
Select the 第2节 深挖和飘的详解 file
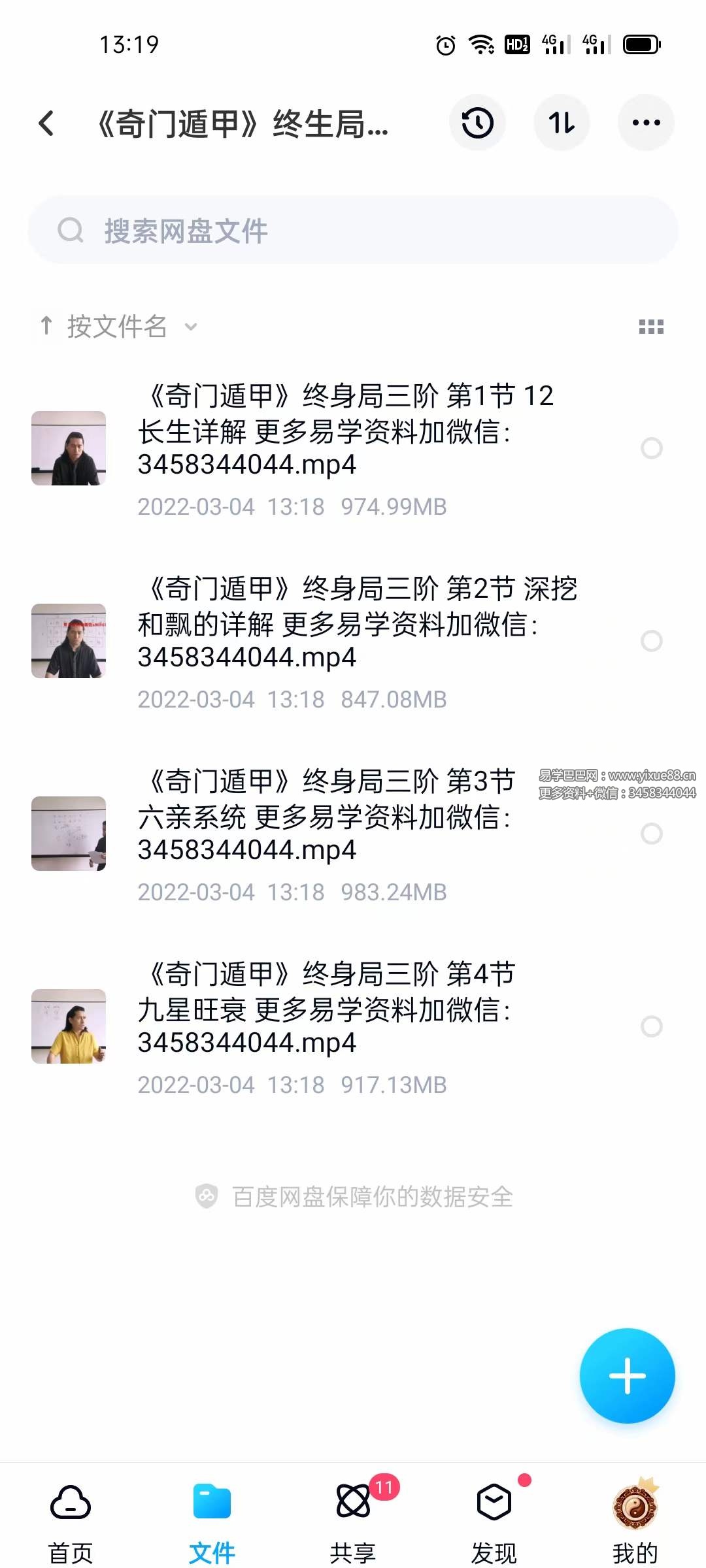[652, 641]
